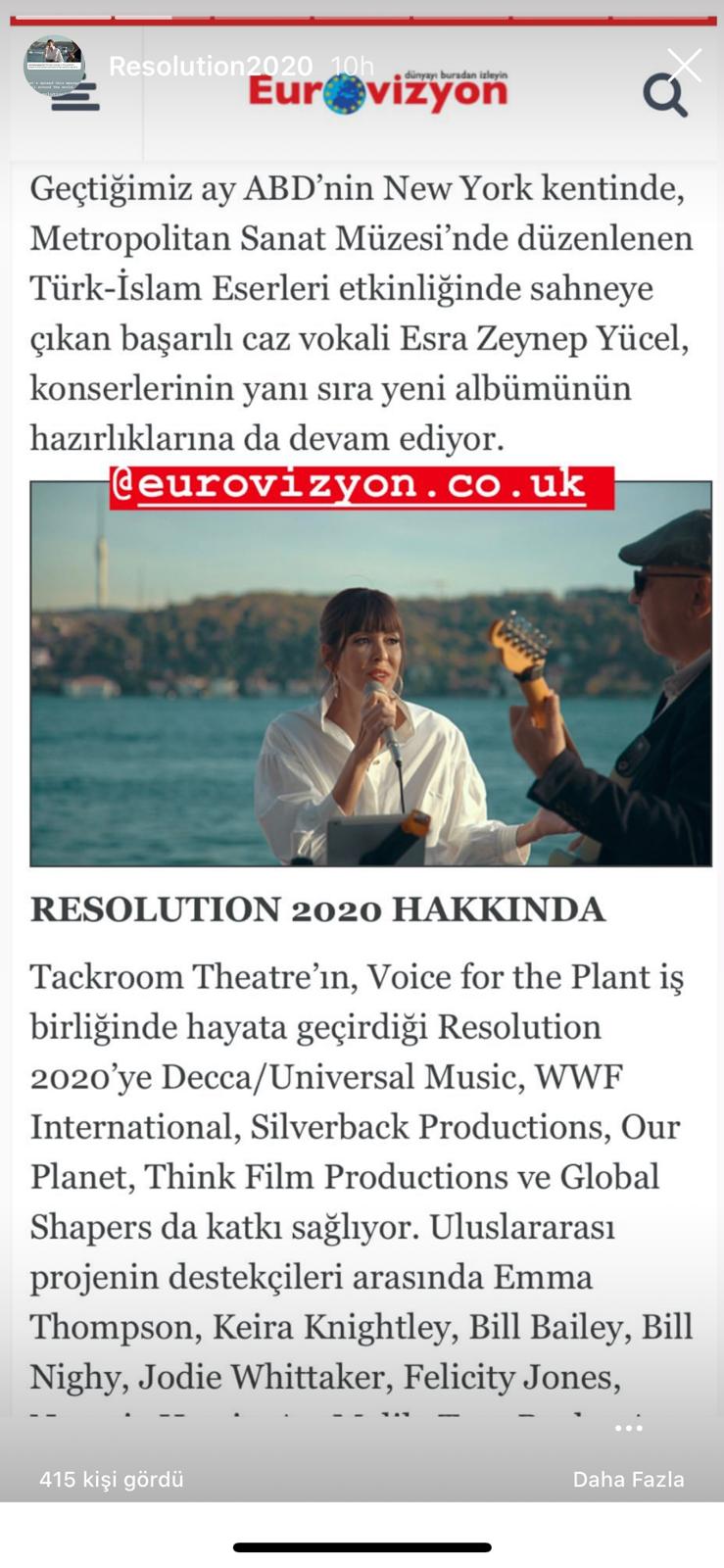View the 415 kişi gördü viewers list
The image size is (724, 1568).
[112, 1479]
